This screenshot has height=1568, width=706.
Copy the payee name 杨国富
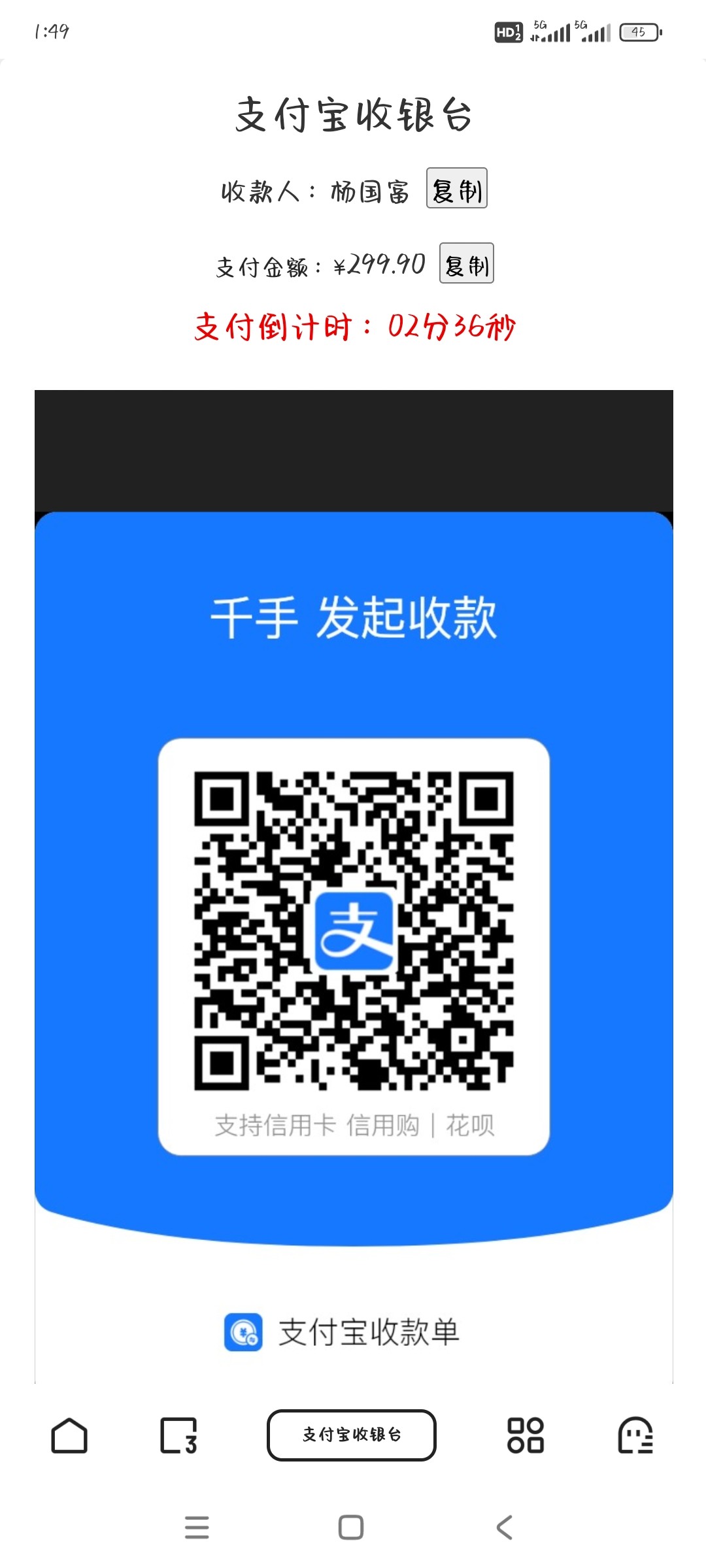click(456, 188)
